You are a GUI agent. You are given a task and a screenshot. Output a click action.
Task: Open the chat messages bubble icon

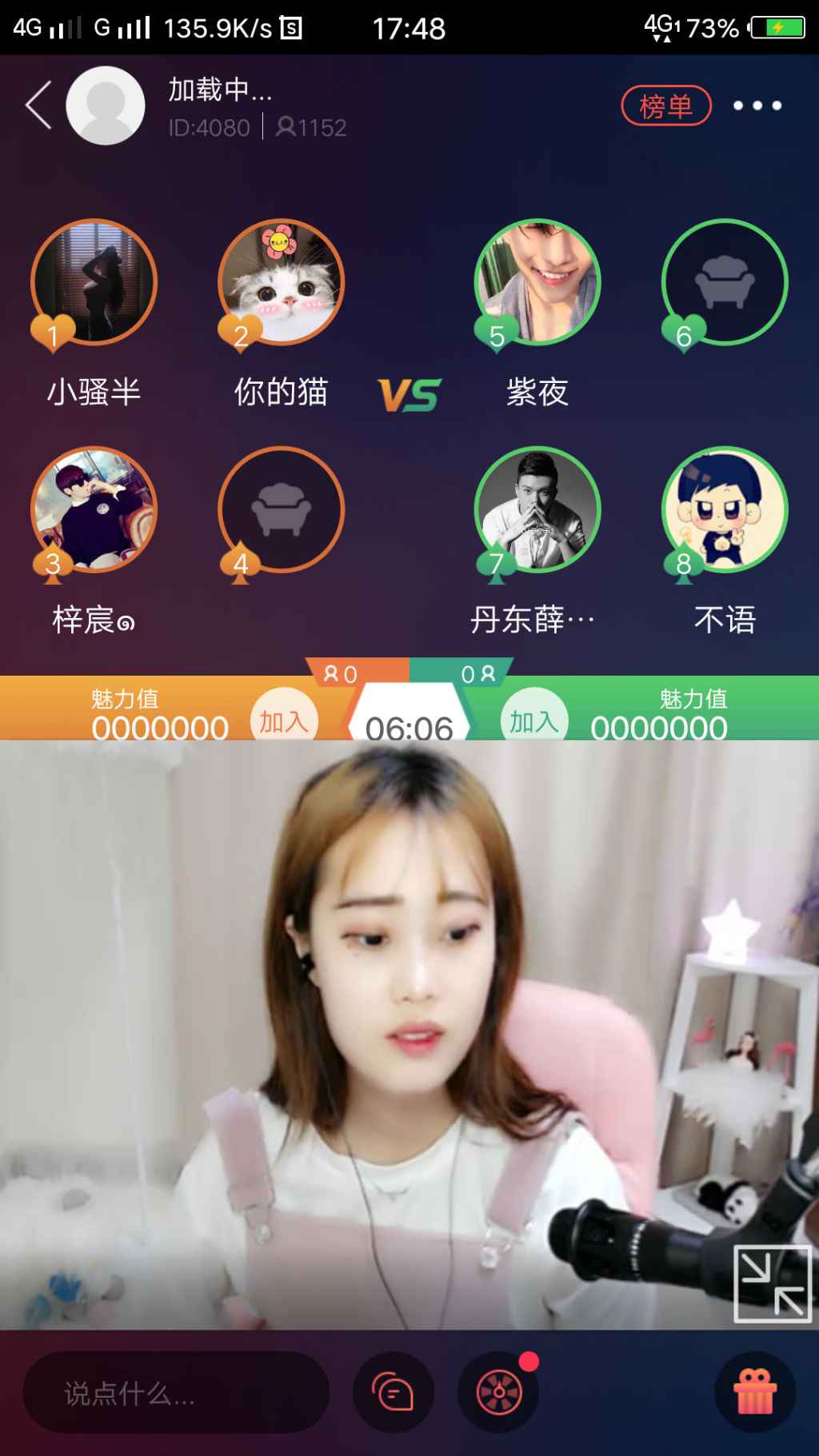(393, 1393)
